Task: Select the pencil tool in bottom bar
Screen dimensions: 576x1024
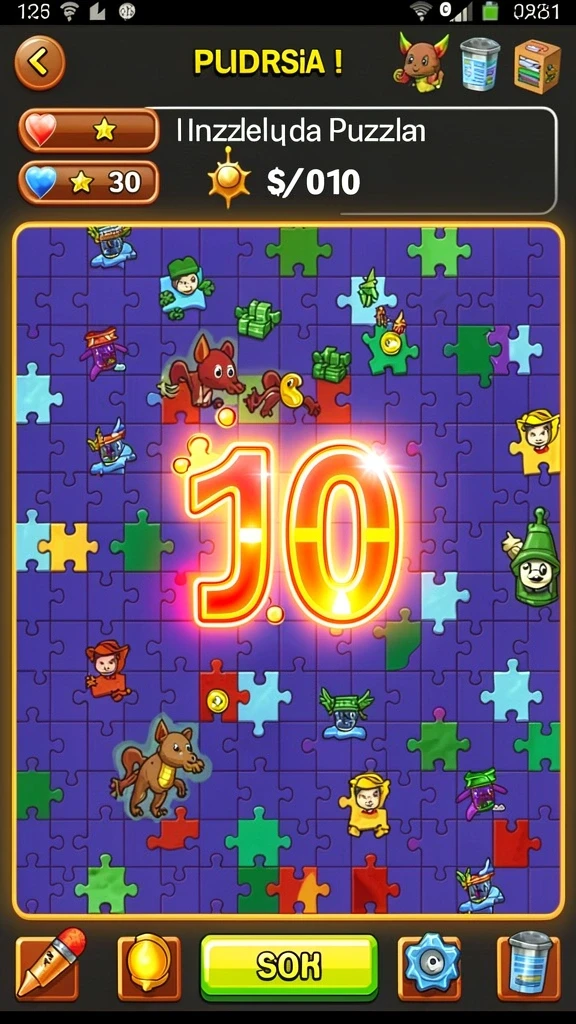Action: (x=47, y=965)
